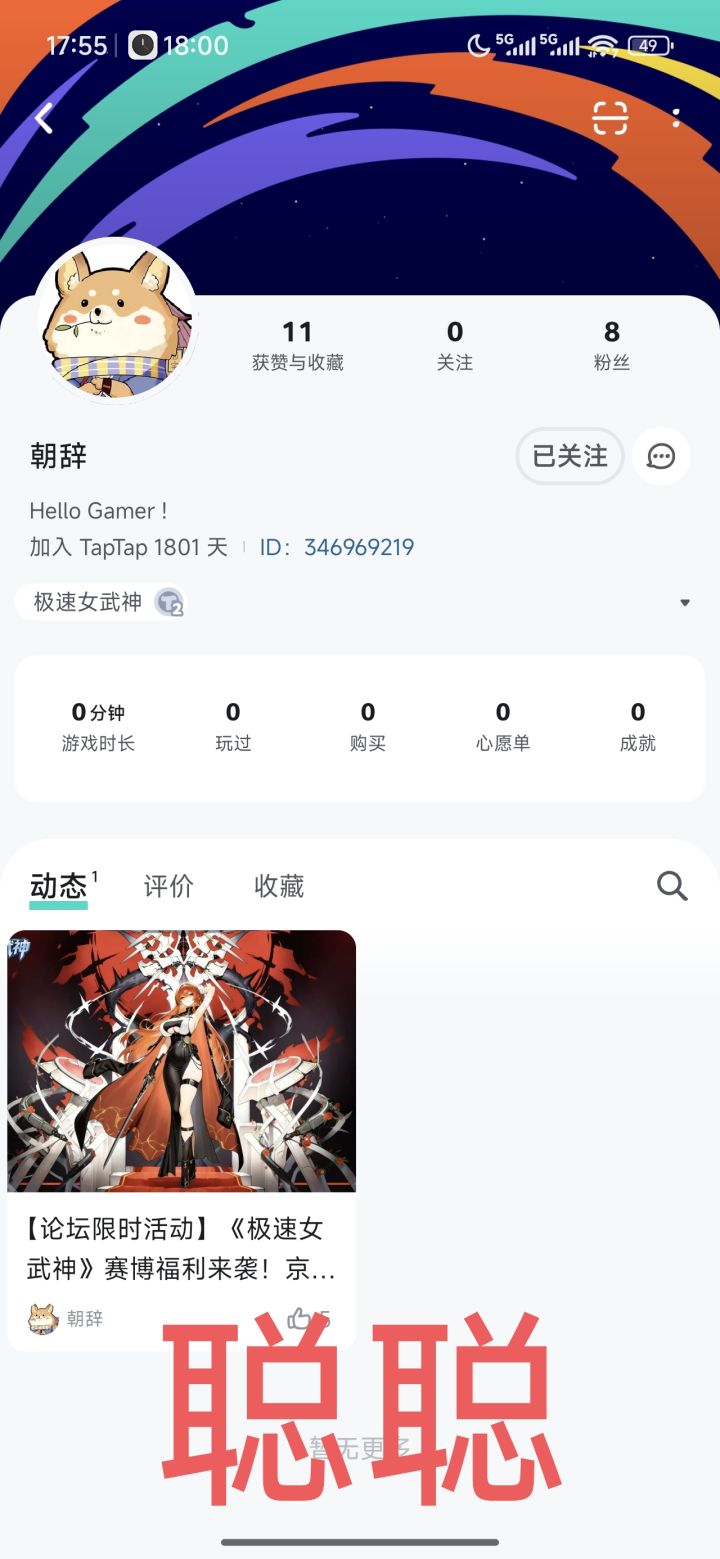Open the 关注 following list
720x1559 pixels.
455,345
